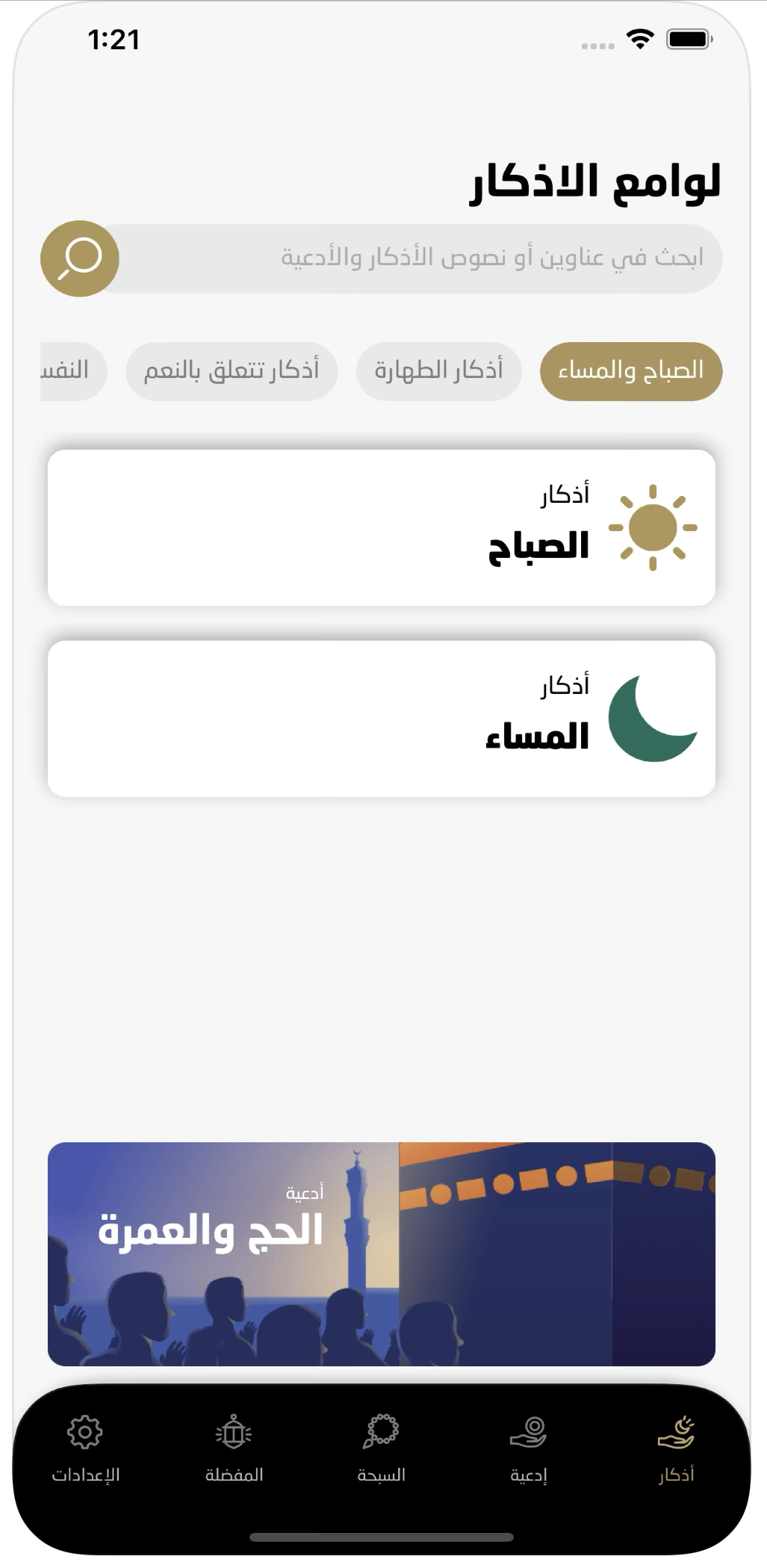Switch to the أذكار tab
This screenshot has height=1568, width=767.
[x=676, y=1449]
